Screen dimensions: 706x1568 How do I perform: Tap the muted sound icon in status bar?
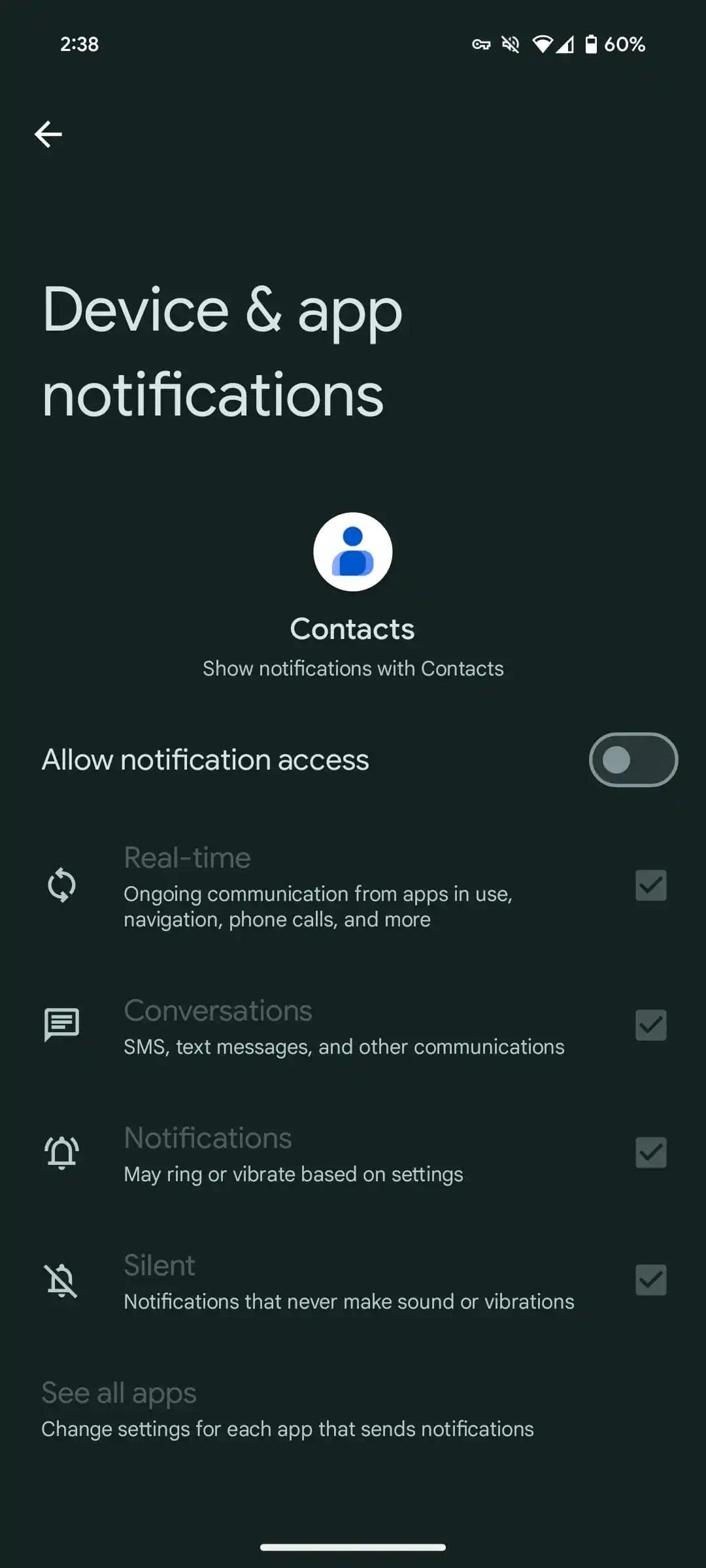(511, 44)
